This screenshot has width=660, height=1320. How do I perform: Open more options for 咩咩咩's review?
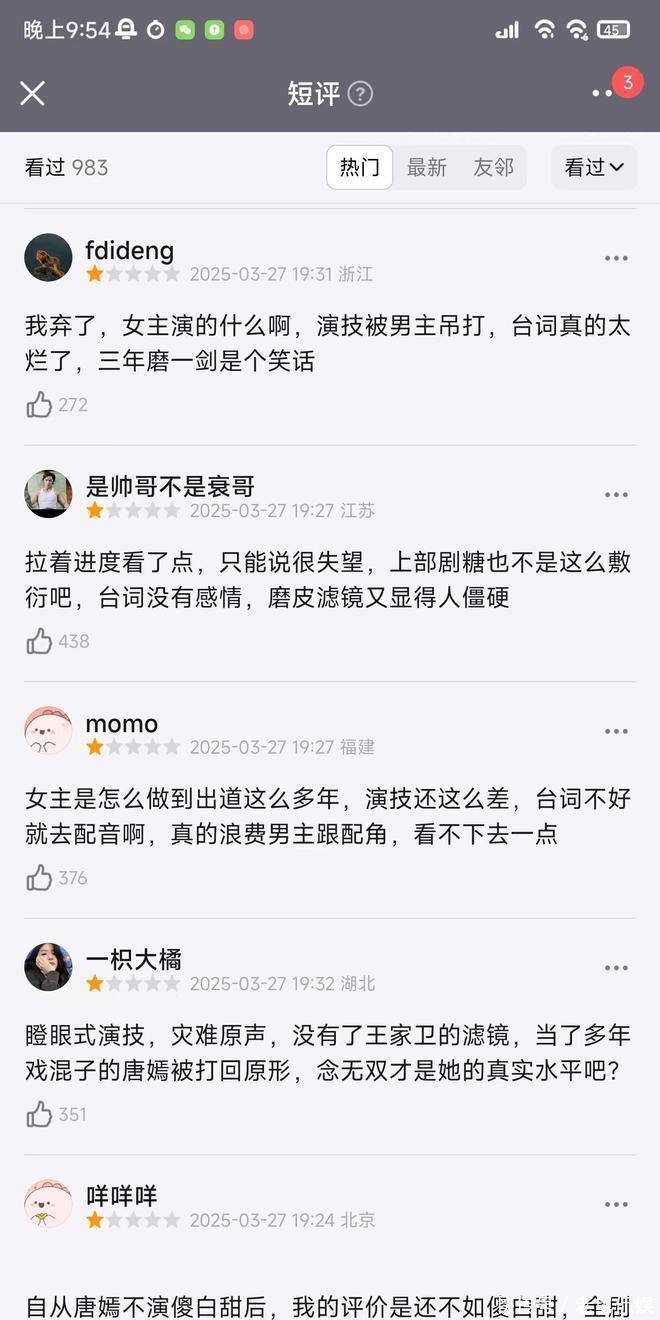[x=616, y=1204]
